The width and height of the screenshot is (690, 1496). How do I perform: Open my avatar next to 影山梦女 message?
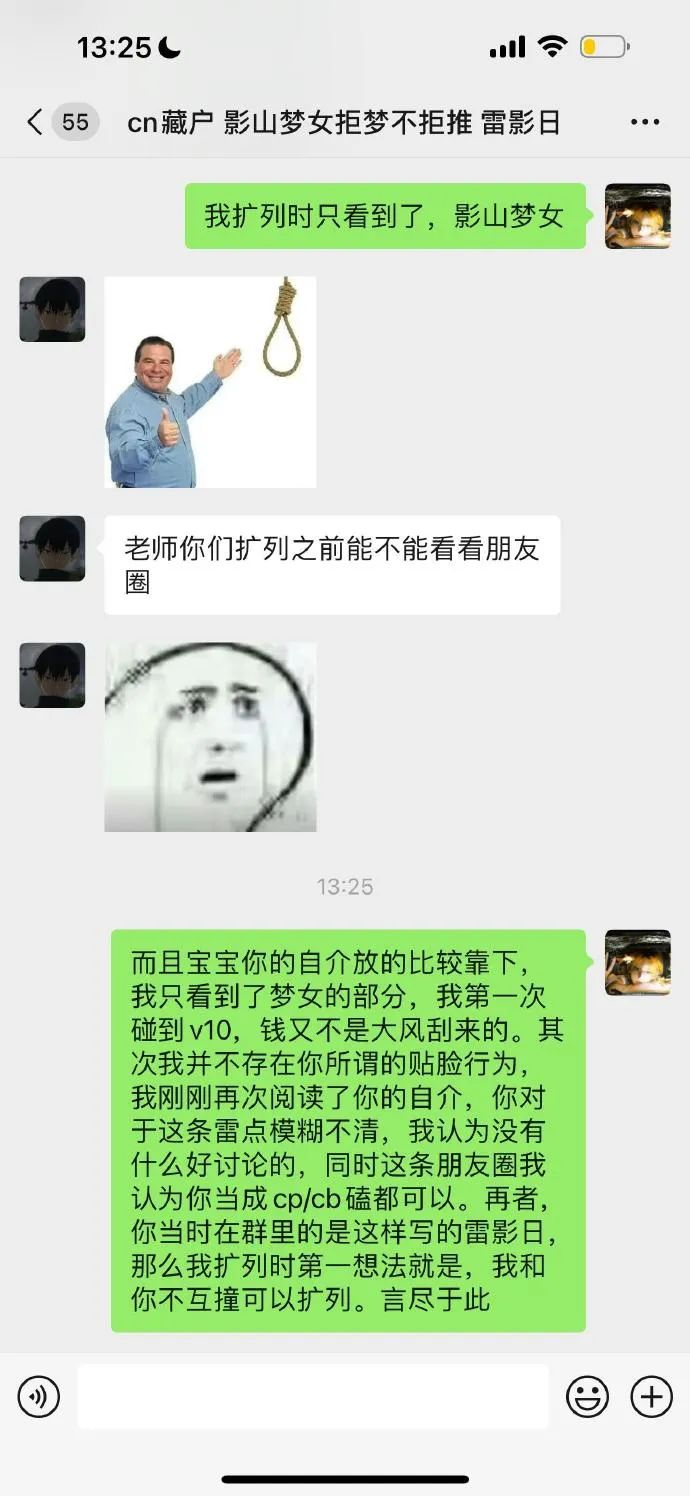[638, 216]
